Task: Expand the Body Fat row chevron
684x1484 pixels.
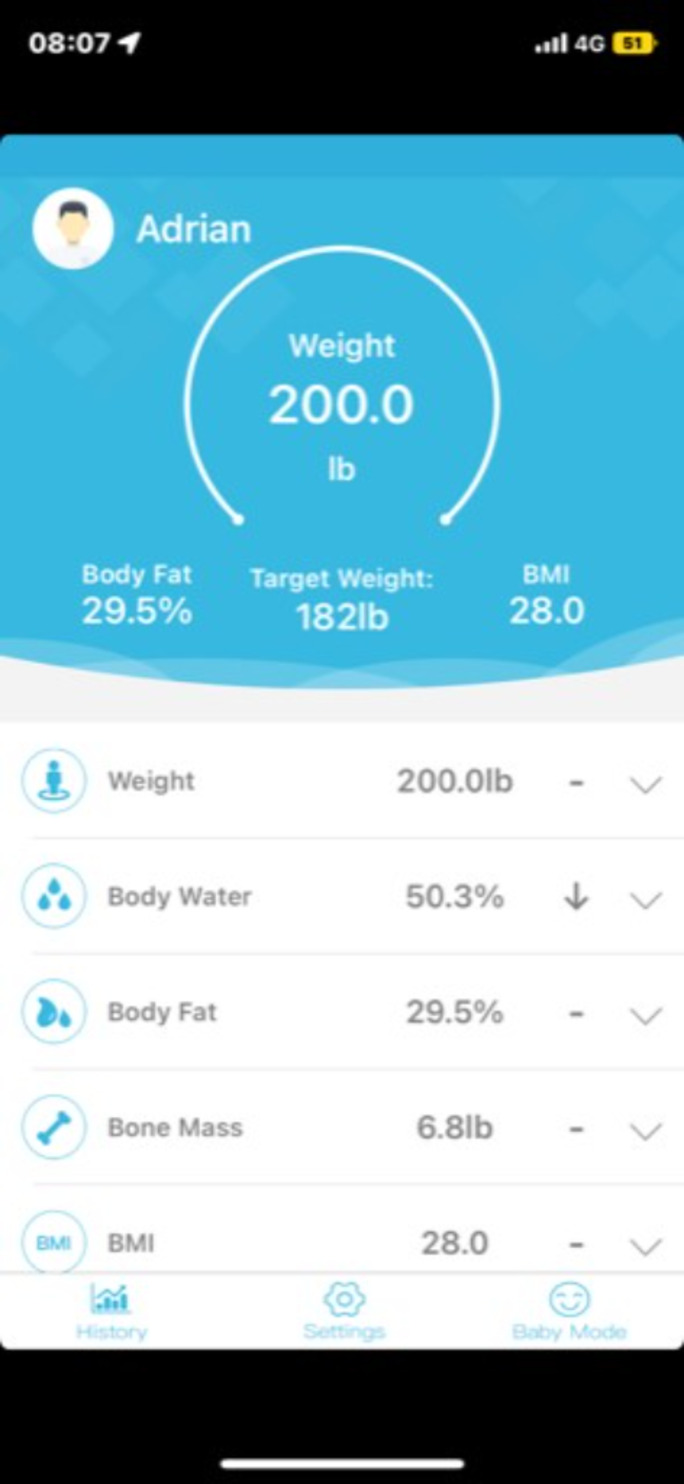Action: coord(646,1016)
